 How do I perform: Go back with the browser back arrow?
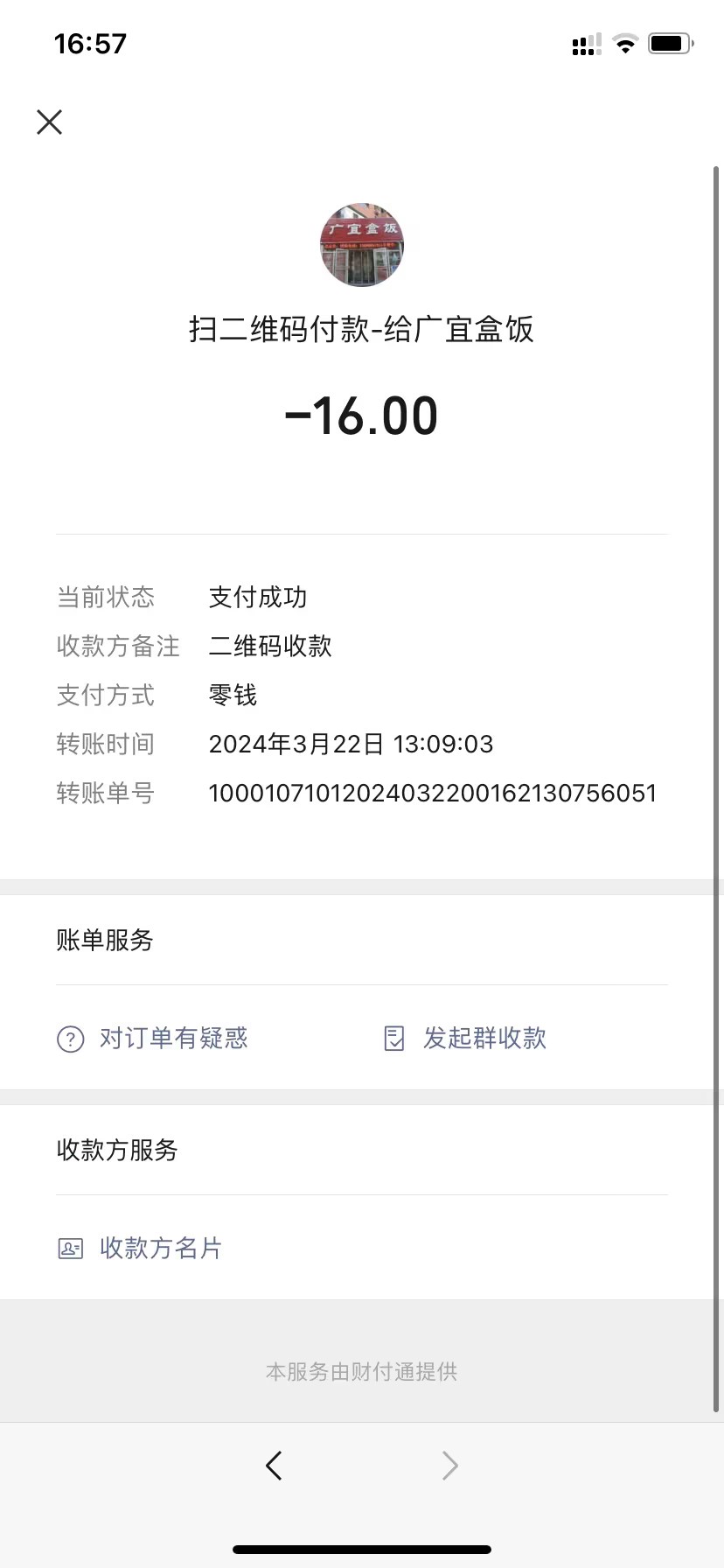[274, 1465]
